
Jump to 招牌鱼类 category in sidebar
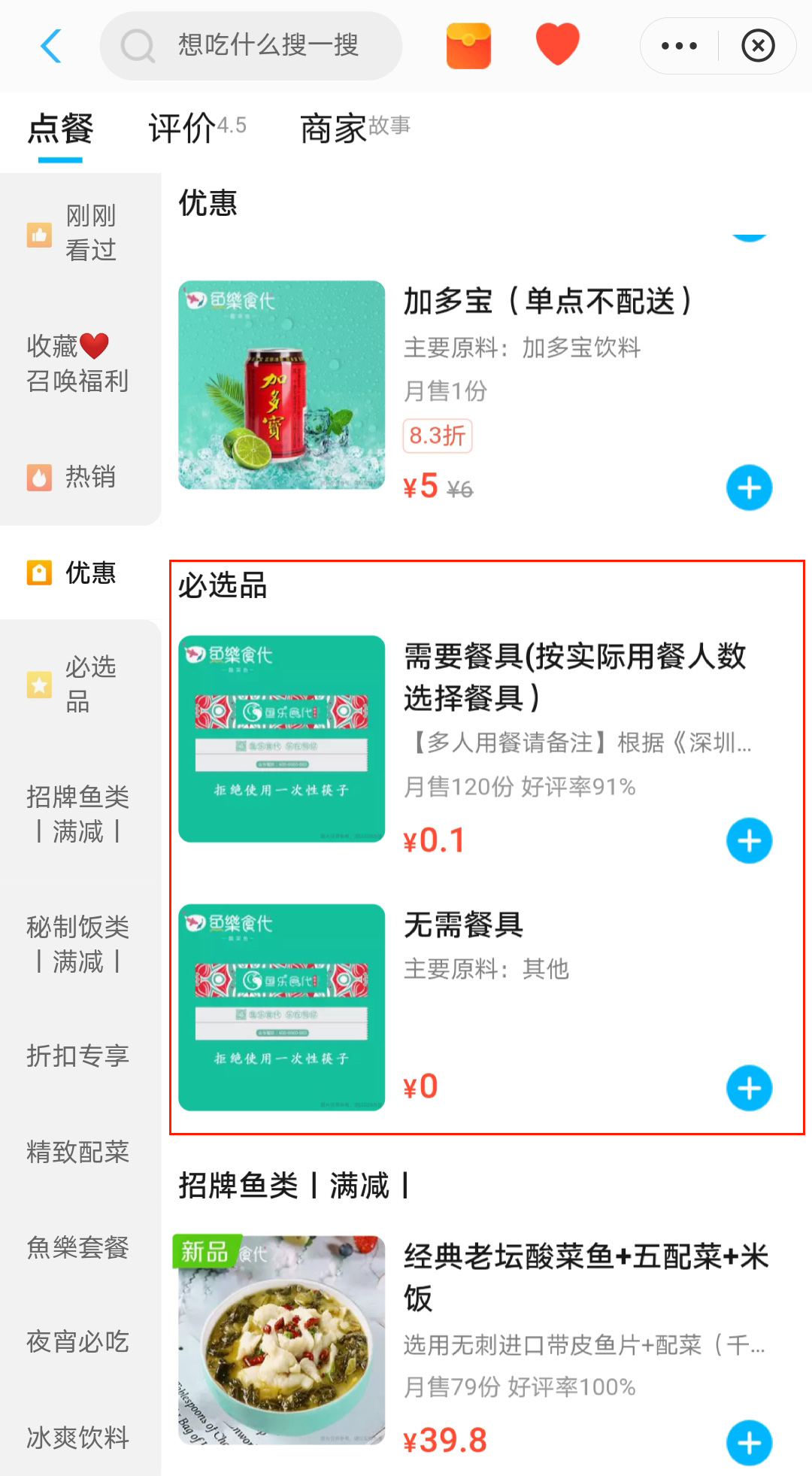click(79, 814)
